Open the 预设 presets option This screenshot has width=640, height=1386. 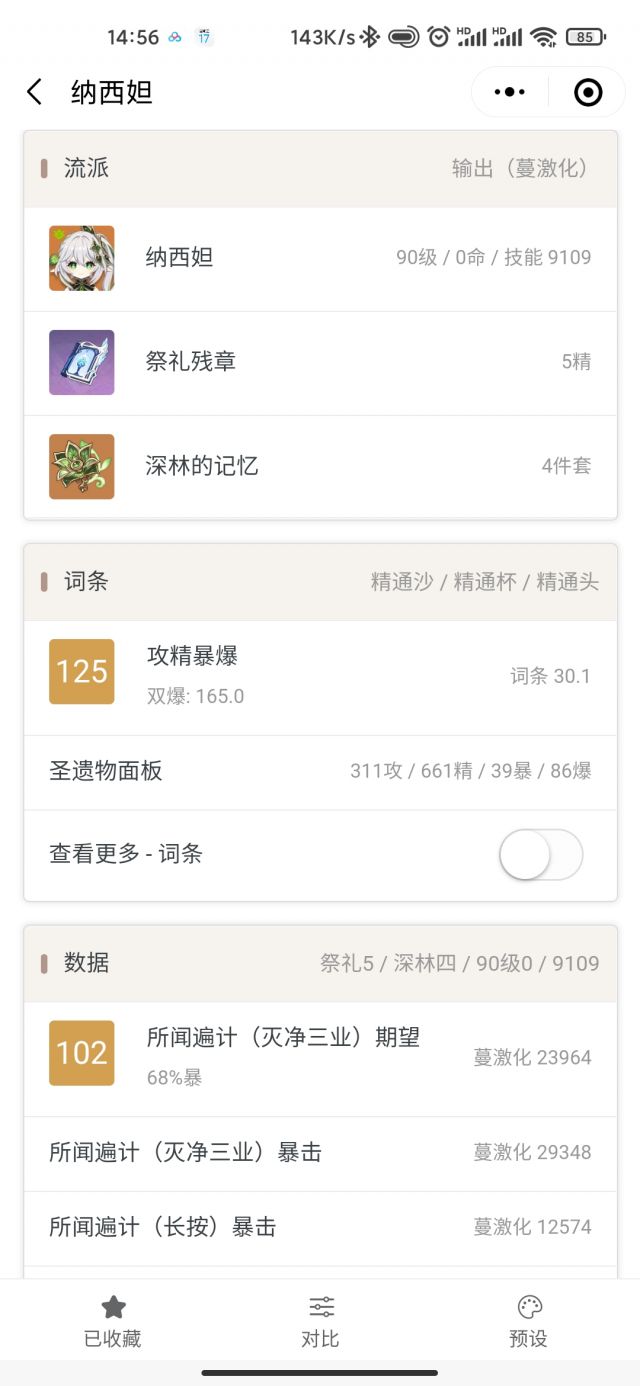pos(528,1320)
